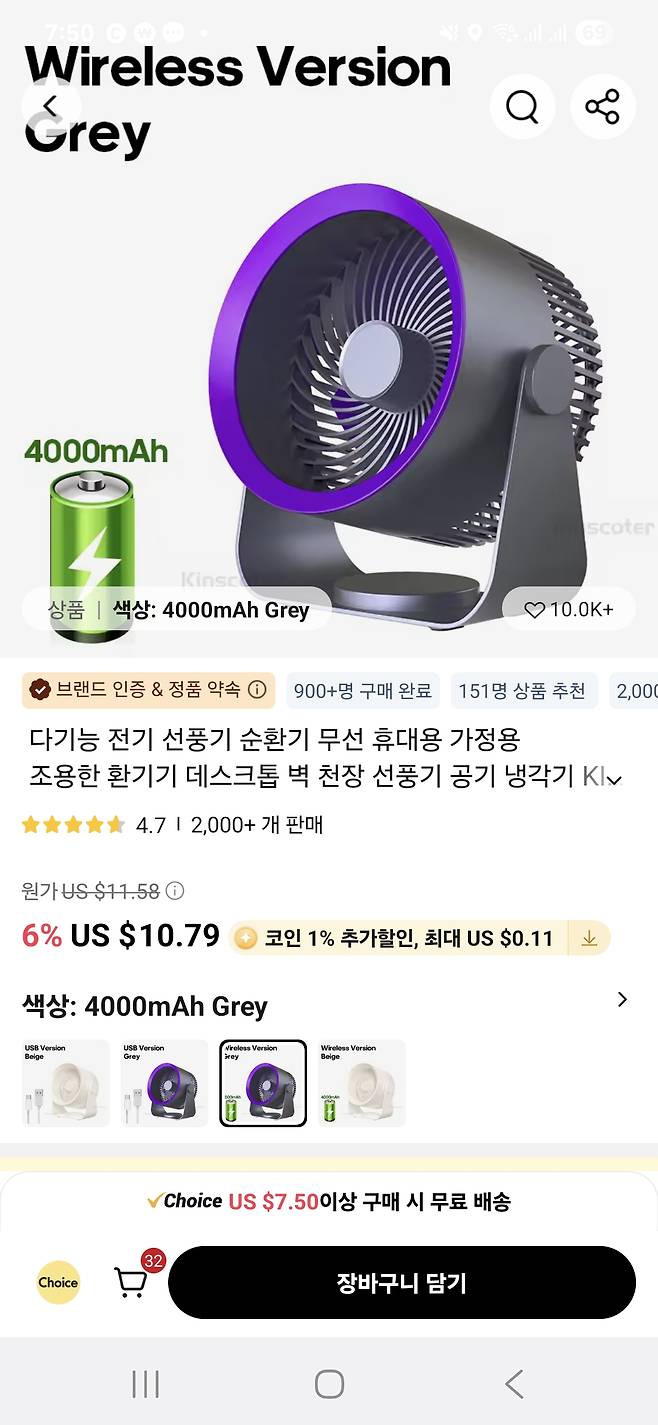Collect the 코인 1% 추가할인 coupon

point(589,938)
